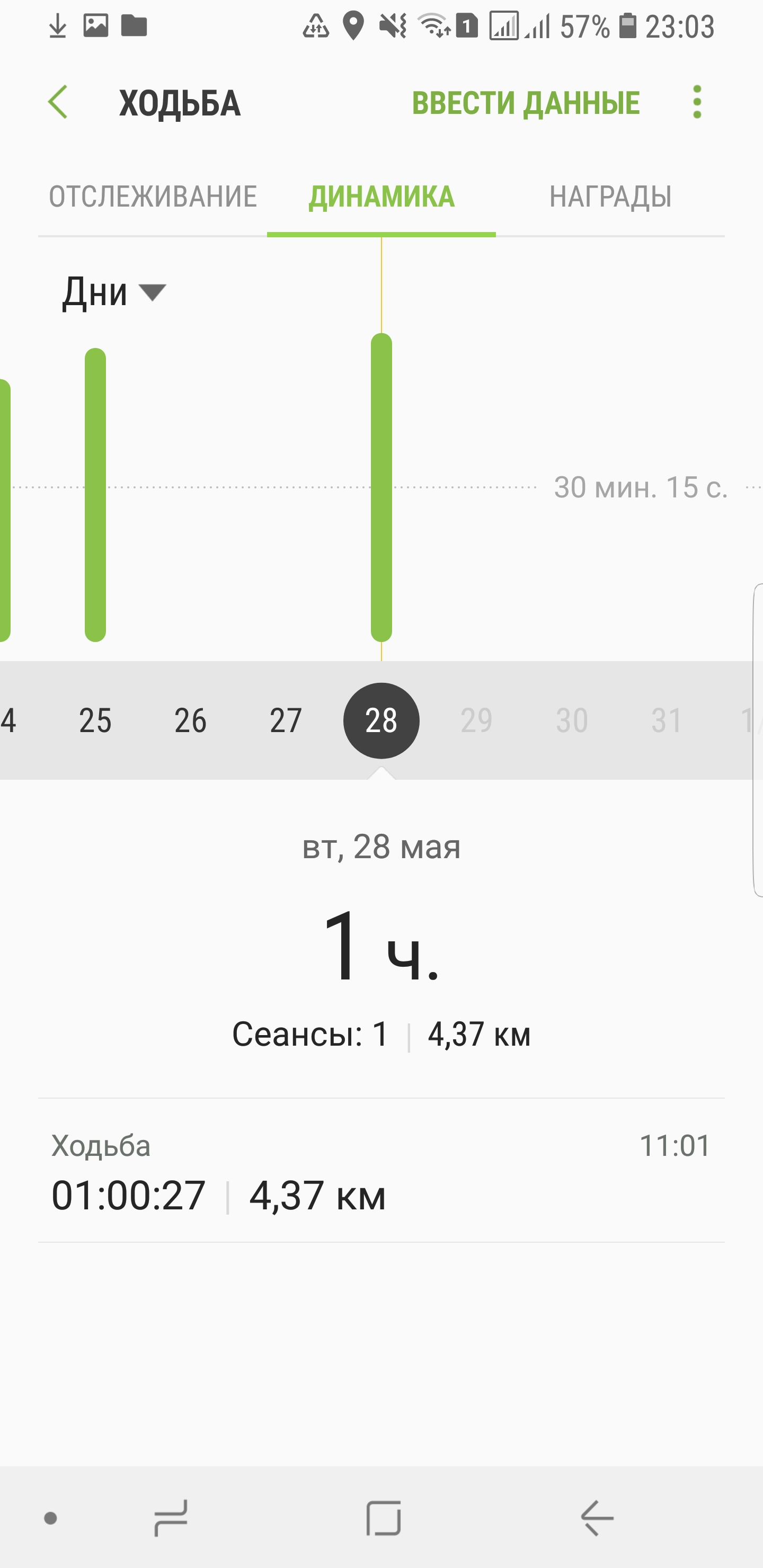Tap the system back button
Viewport: 763px width, 1568px height.
click(x=597, y=1518)
